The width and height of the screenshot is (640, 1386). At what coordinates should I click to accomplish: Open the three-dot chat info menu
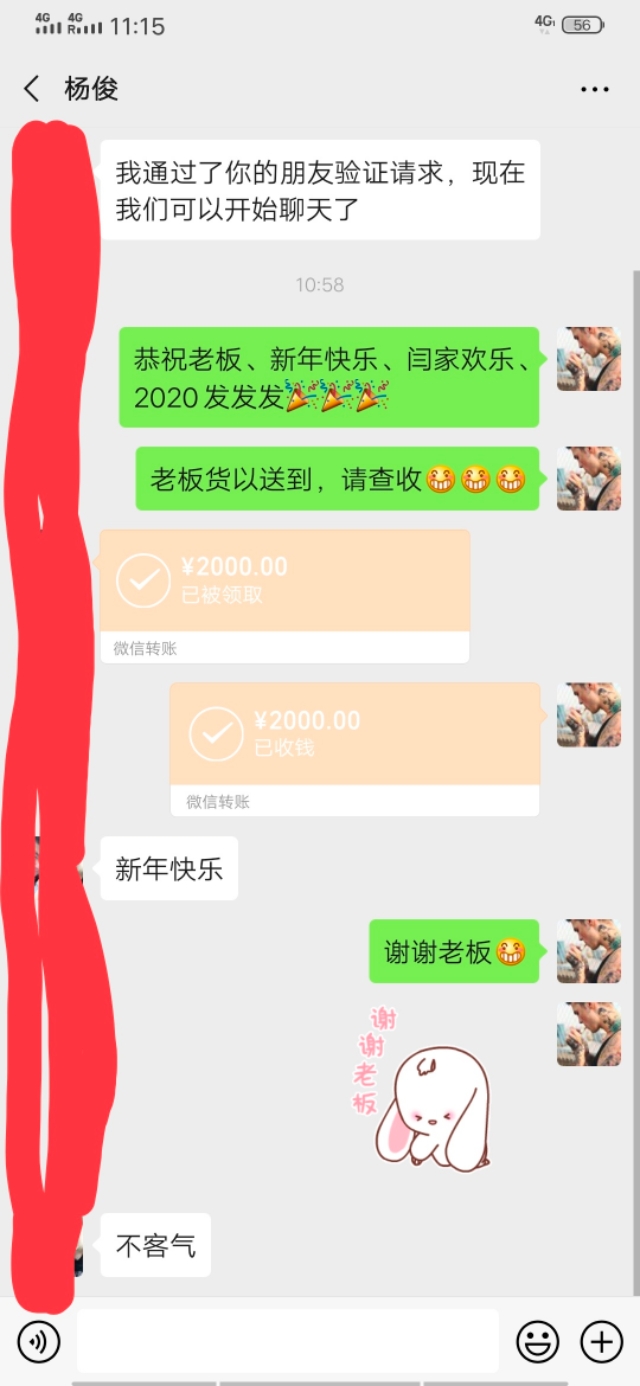coord(595,89)
